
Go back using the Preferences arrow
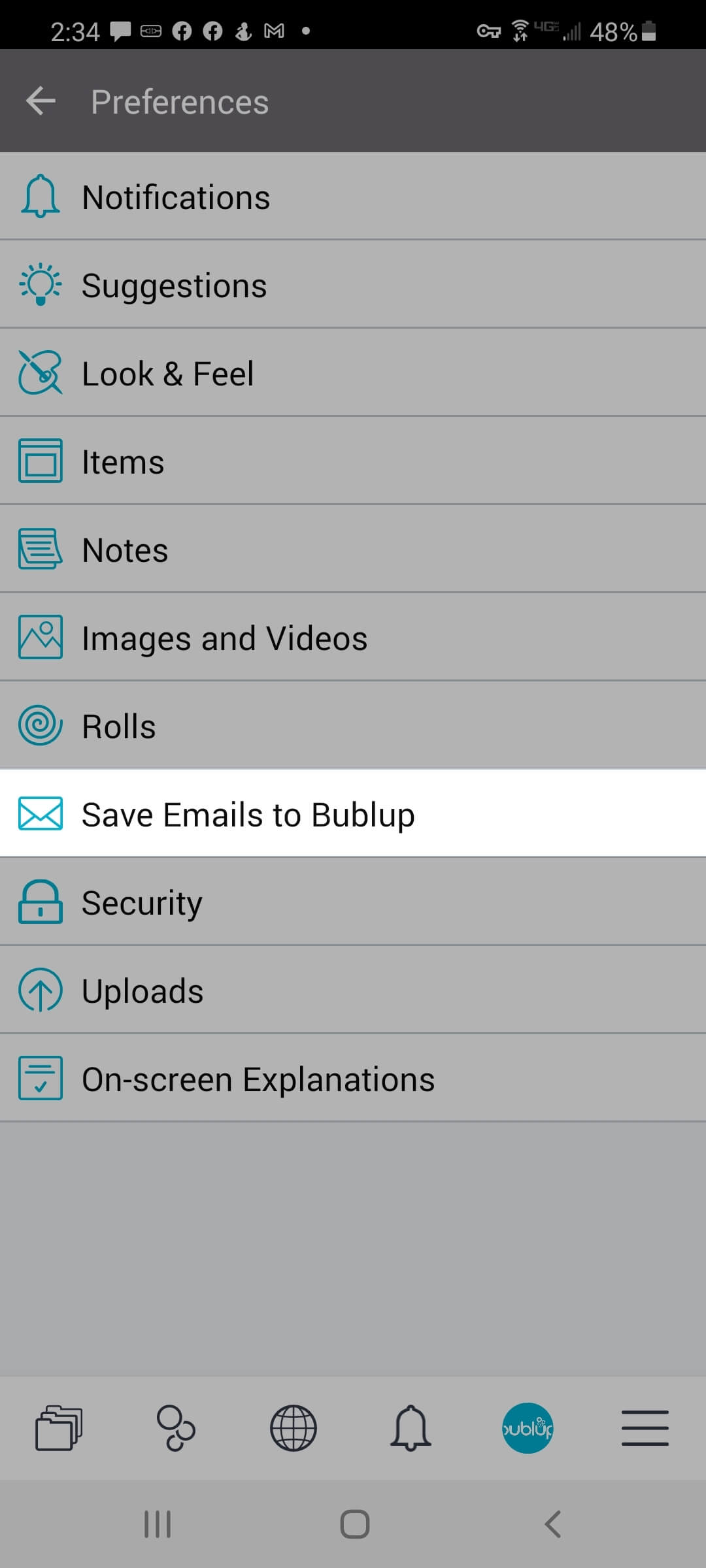41,101
